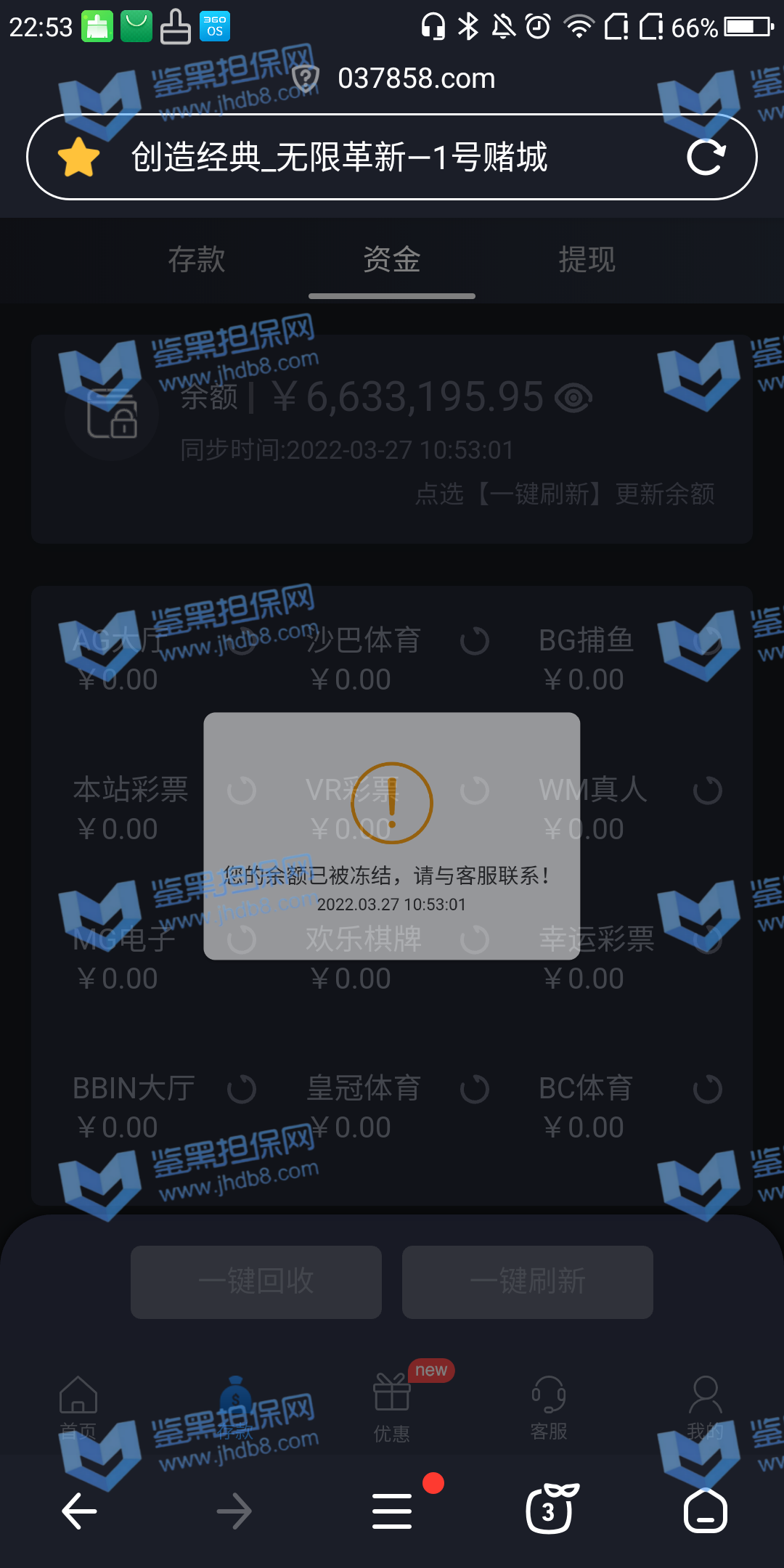The height and width of the screenshot is (1568, 784).
Task: Reload the page with the refresh icon
Action: (706, 158)
